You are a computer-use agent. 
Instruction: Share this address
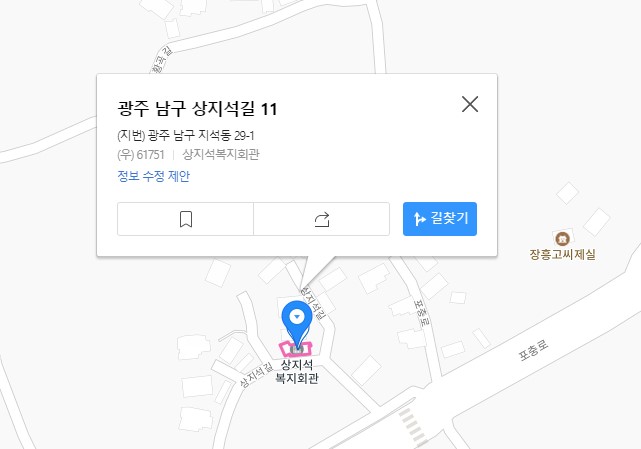click(x=321, y=219)
